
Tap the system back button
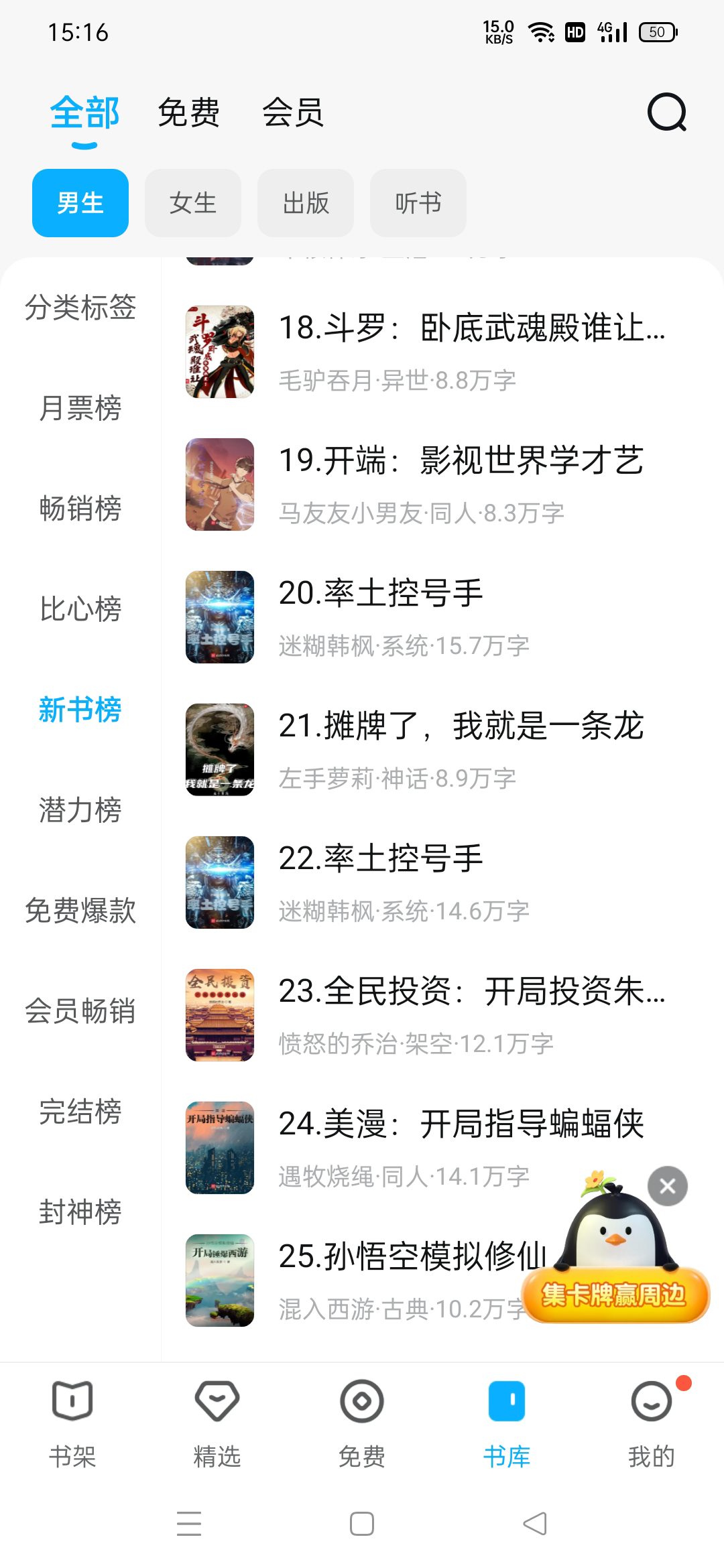click(x=535, y=1524)
